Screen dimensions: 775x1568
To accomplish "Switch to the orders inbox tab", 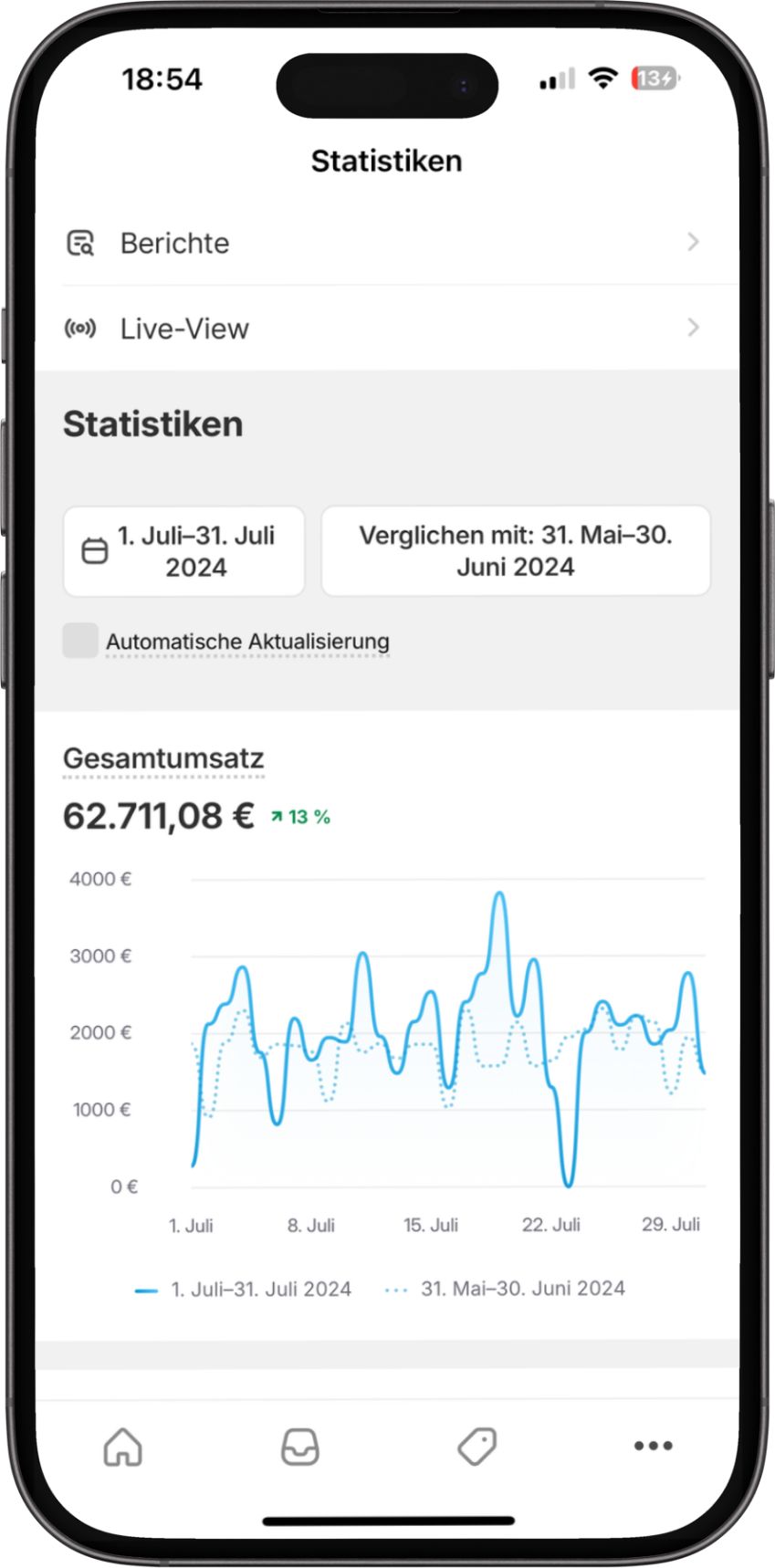I will [x=299, y=1447].
